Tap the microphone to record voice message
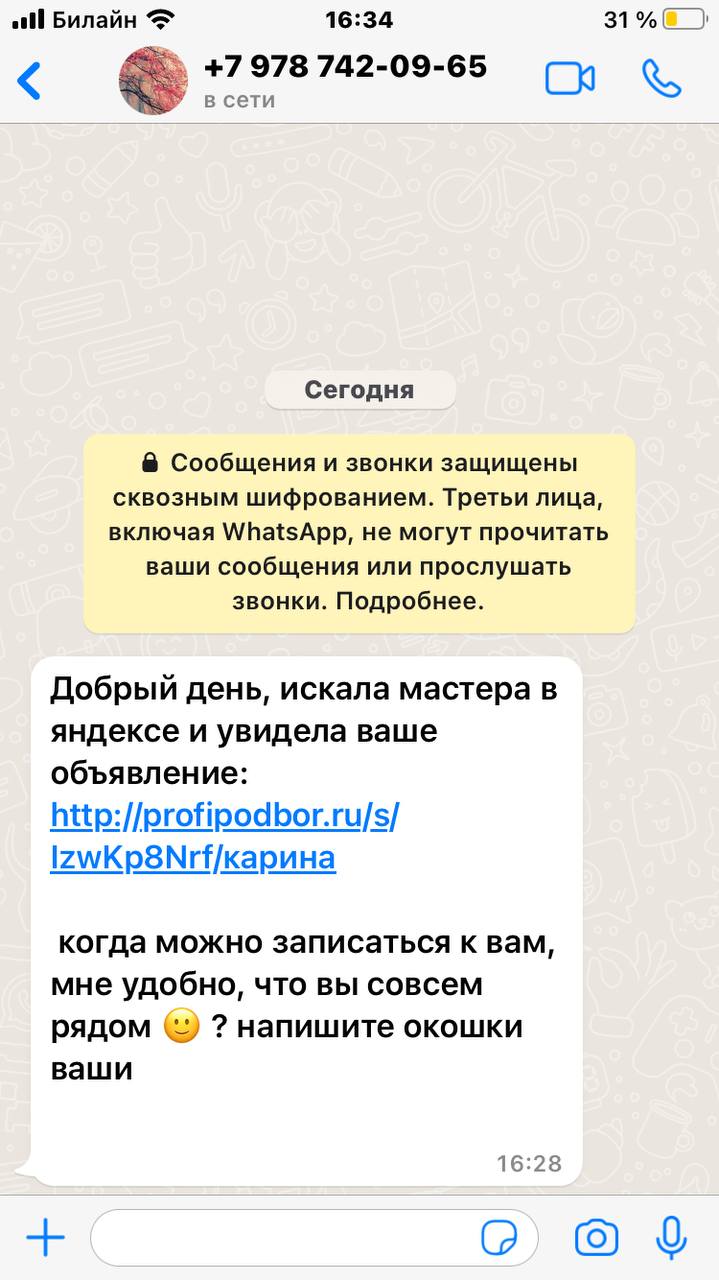 [671, 1238]
